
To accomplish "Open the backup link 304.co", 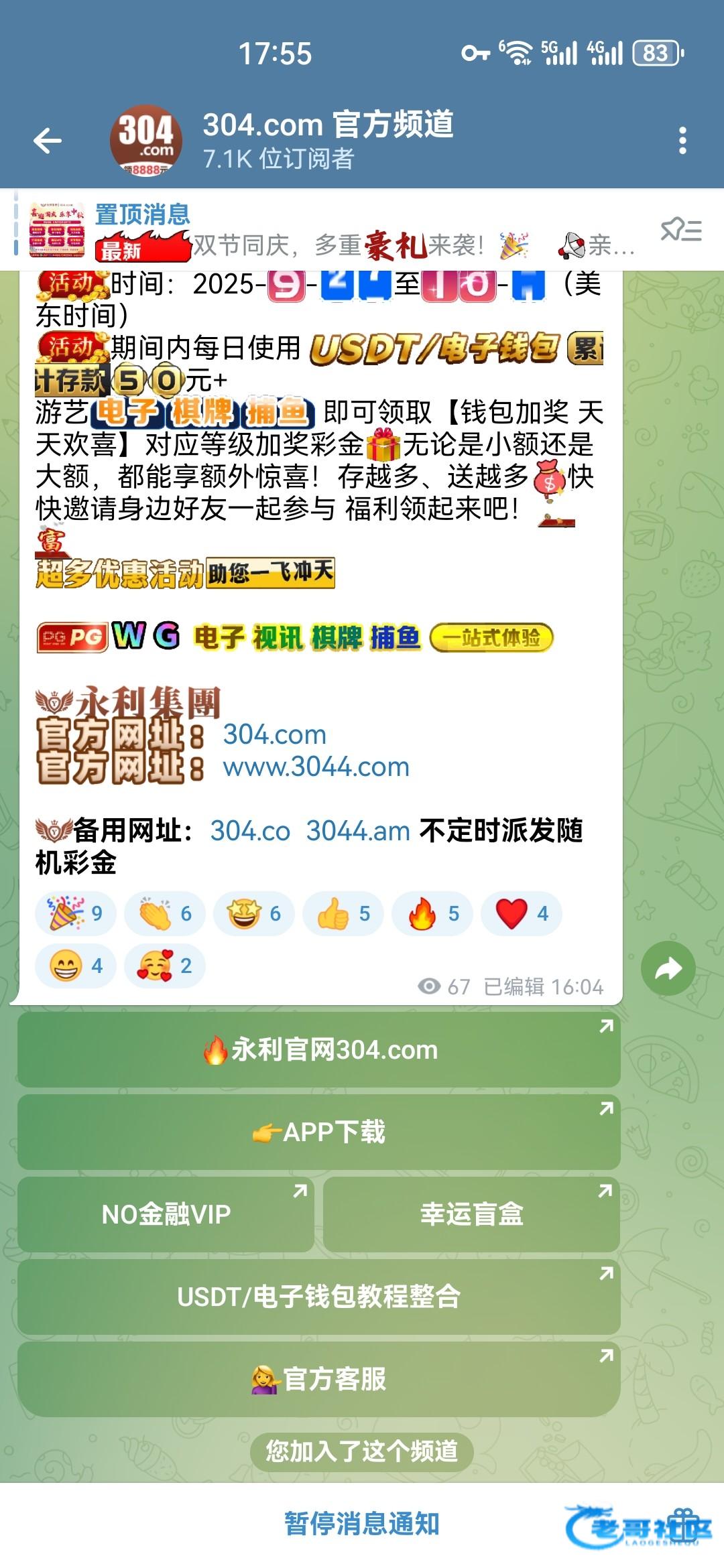I will [x=250, y=831].
